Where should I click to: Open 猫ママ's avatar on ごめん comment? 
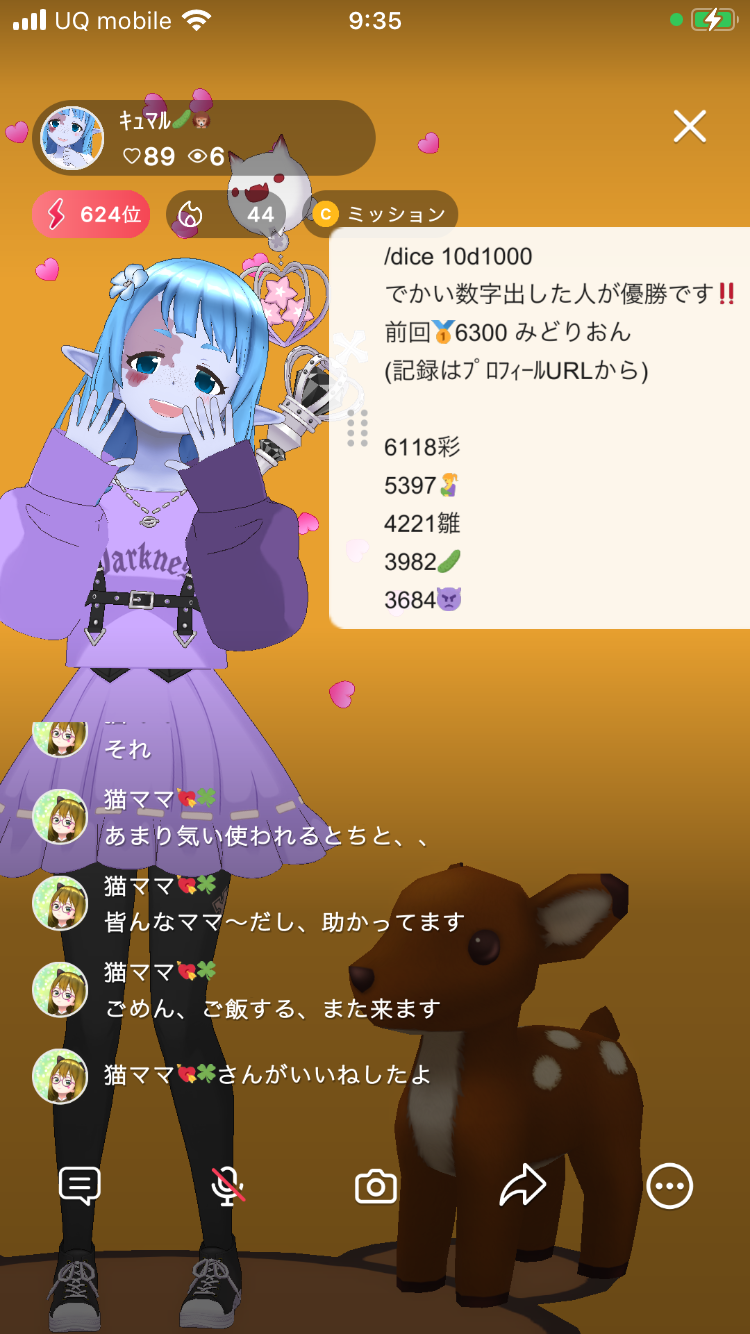[60, 990]
